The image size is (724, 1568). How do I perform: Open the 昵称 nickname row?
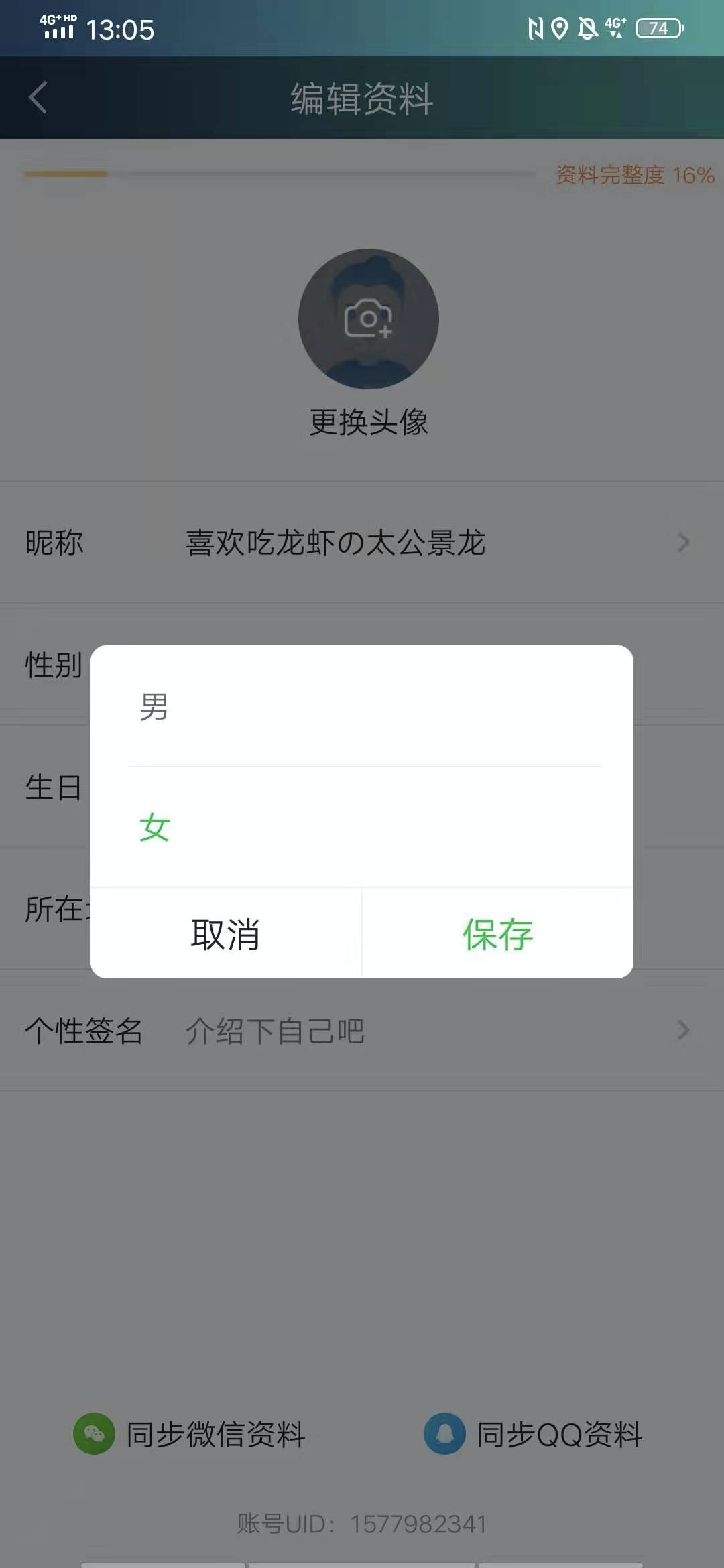pyautogui.click(x=362, y=542)
